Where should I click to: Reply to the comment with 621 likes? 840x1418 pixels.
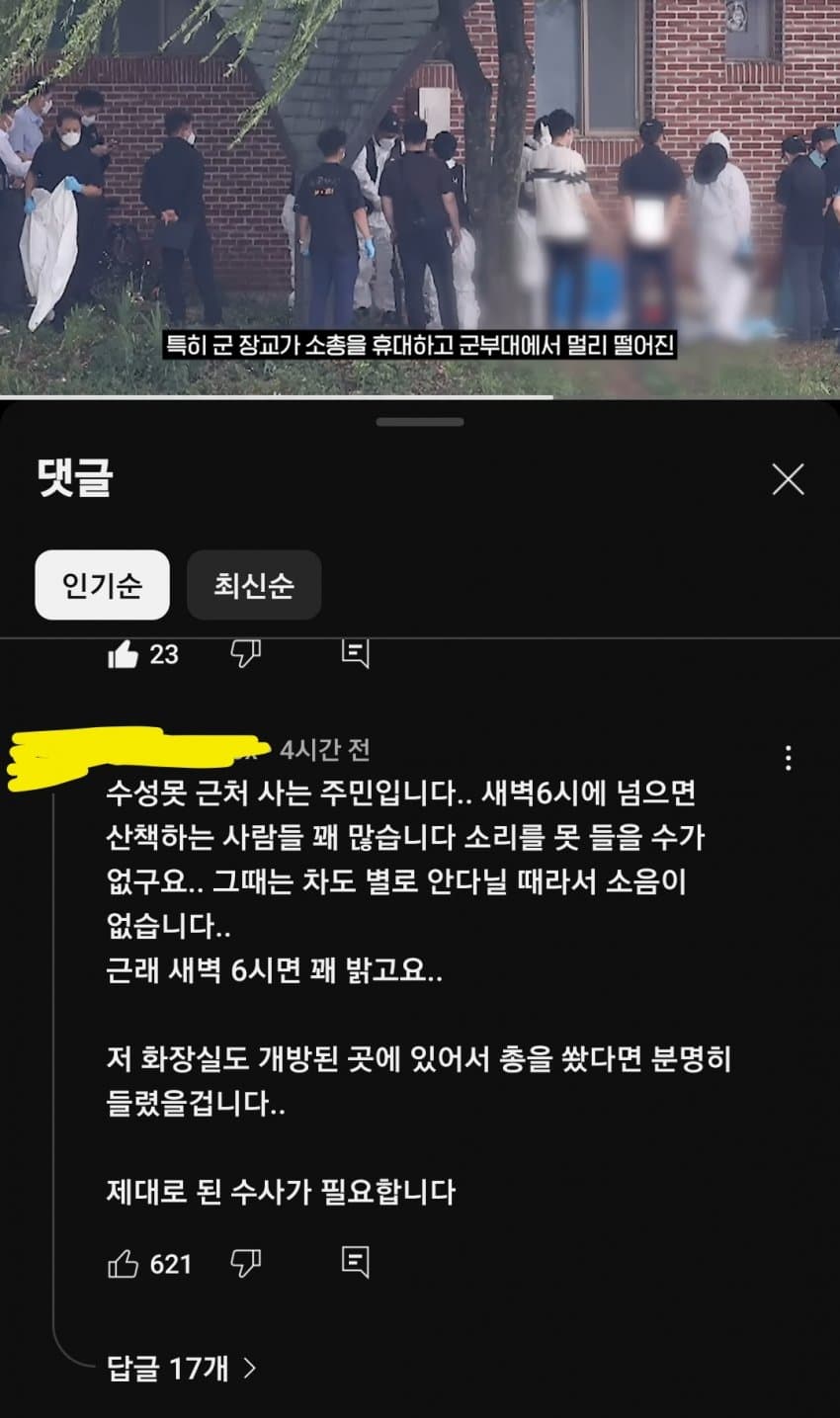[x=355, y=1262]
